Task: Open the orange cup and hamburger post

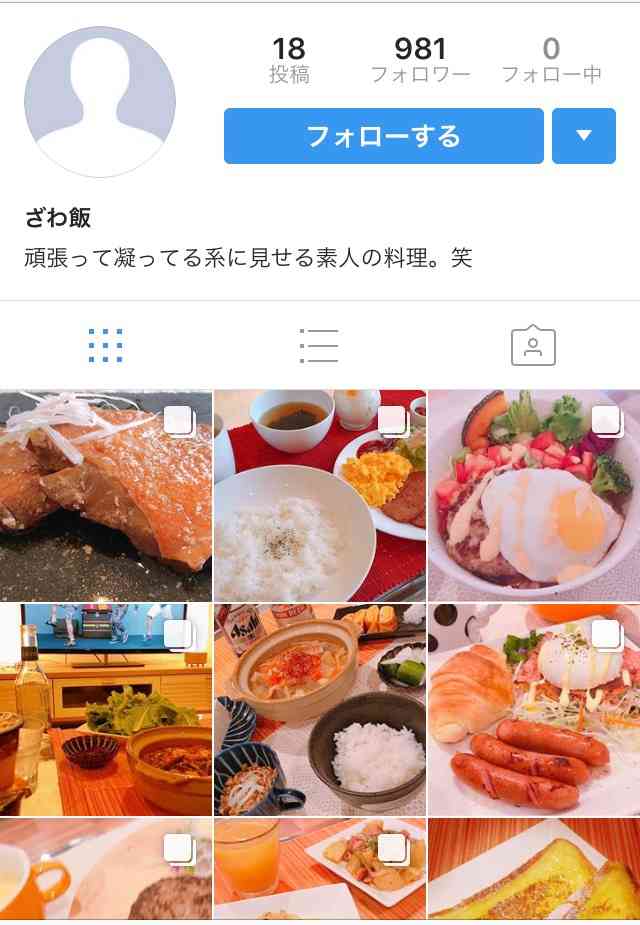Action: tap(106, 868)
